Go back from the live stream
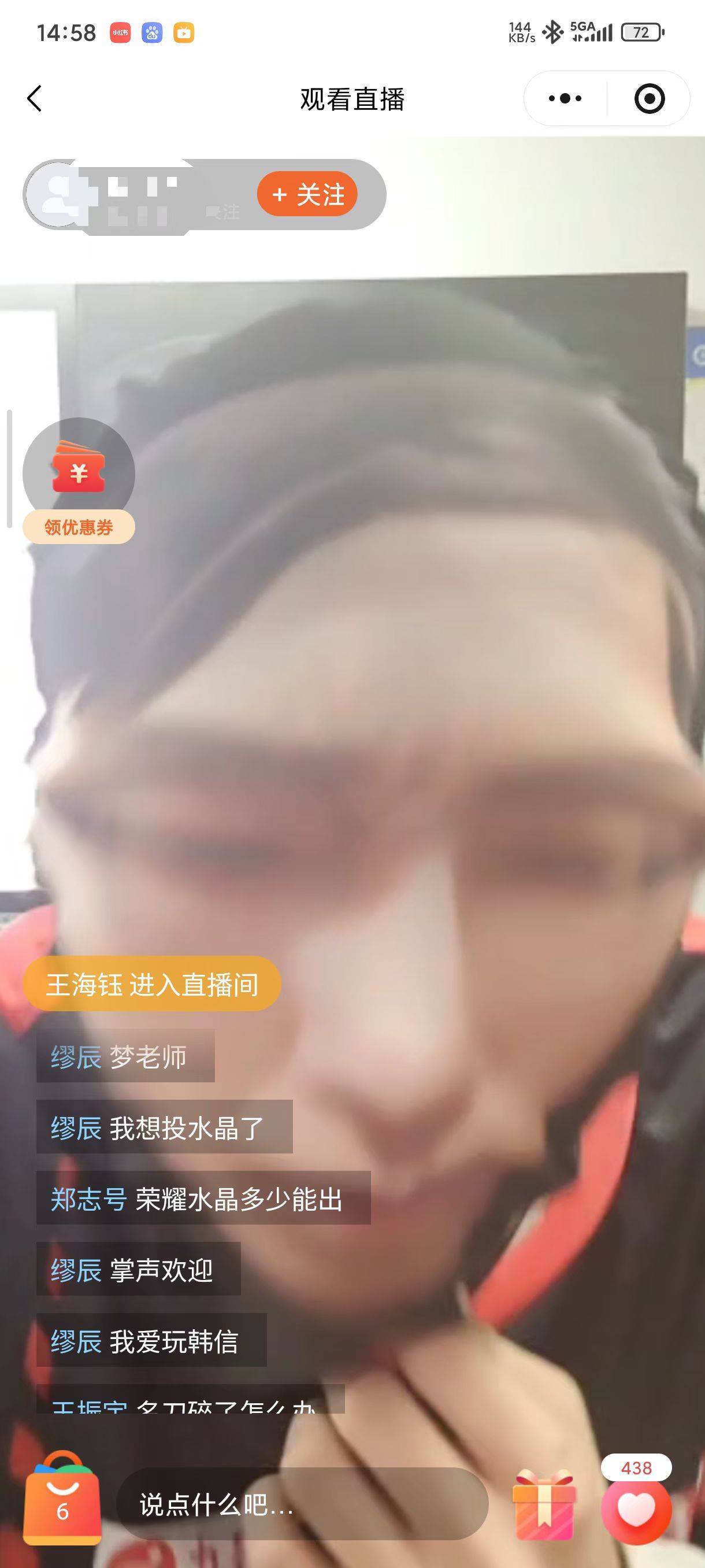 (35, 99)
